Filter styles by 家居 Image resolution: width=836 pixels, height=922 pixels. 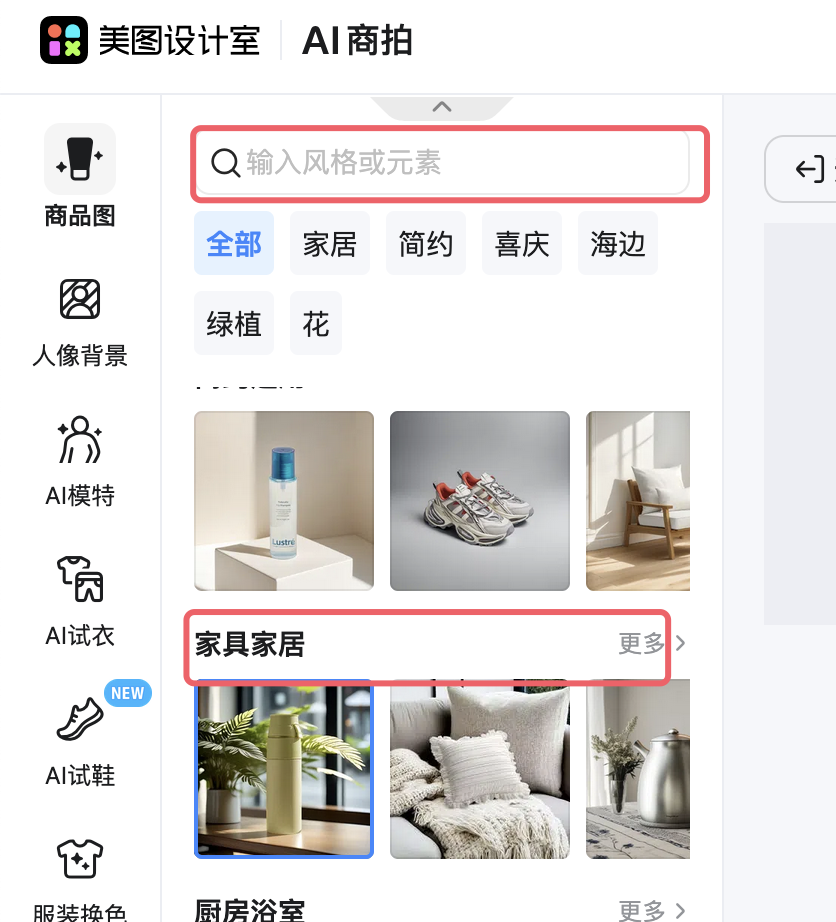click(330, 244)
